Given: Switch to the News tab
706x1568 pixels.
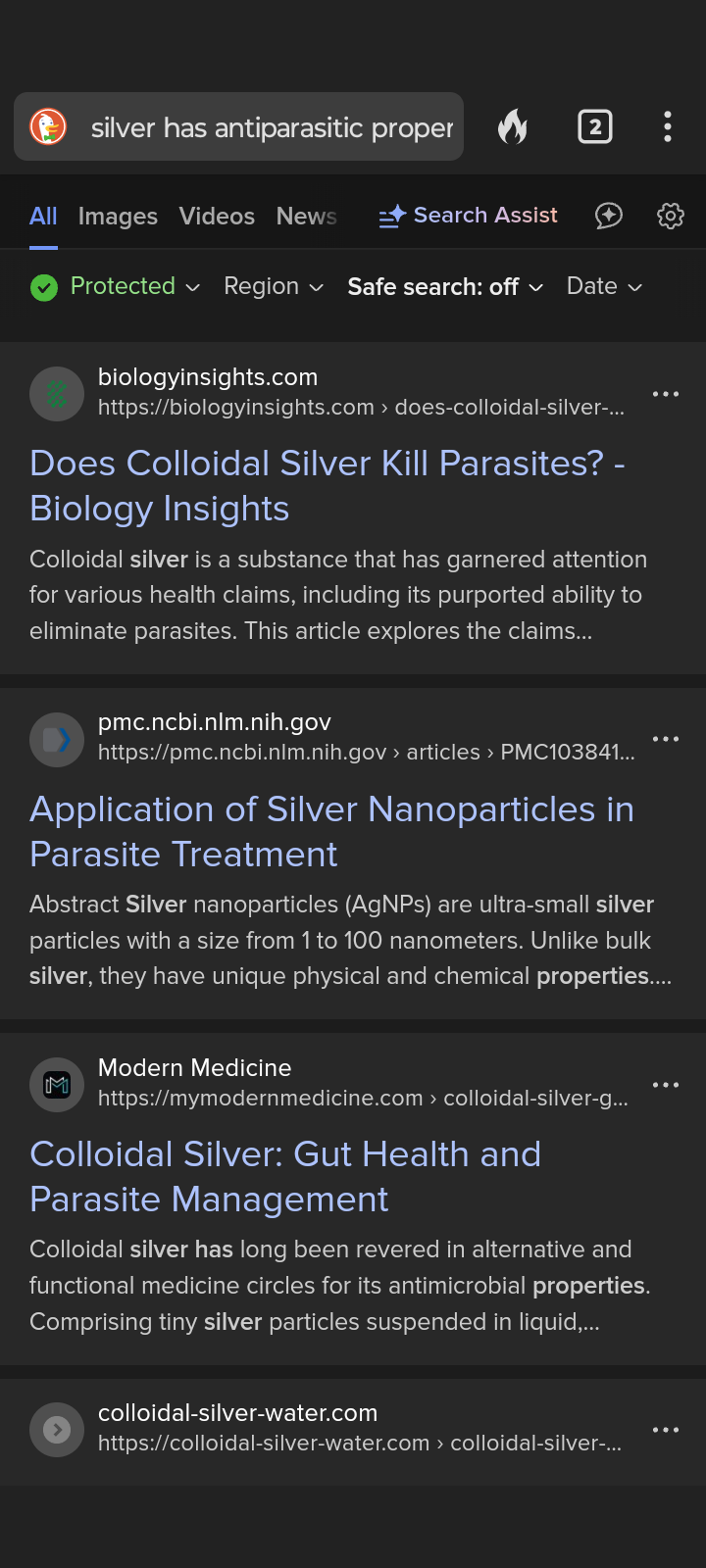Looking at the screenshot, I should 306,216.
